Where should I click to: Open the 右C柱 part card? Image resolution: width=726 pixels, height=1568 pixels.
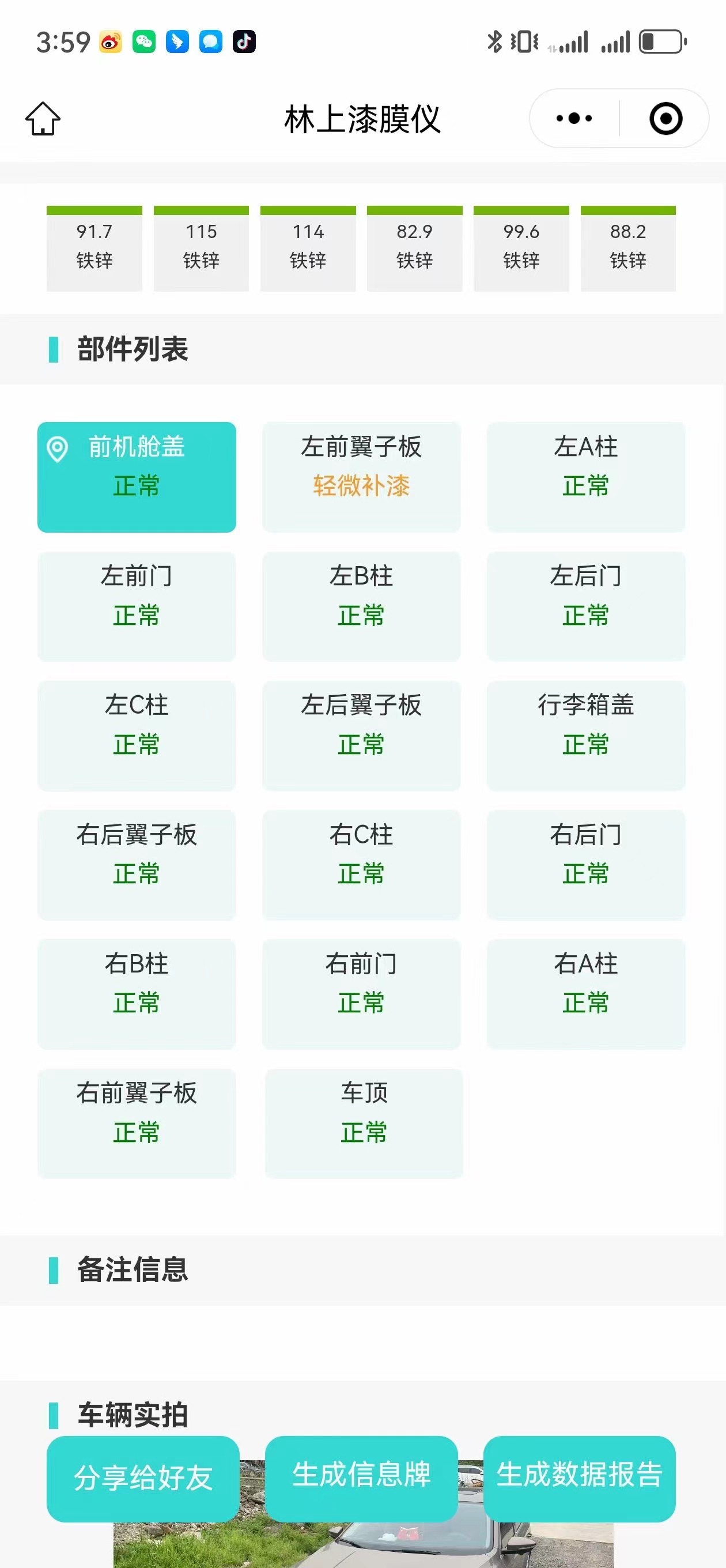coord(361,864)
